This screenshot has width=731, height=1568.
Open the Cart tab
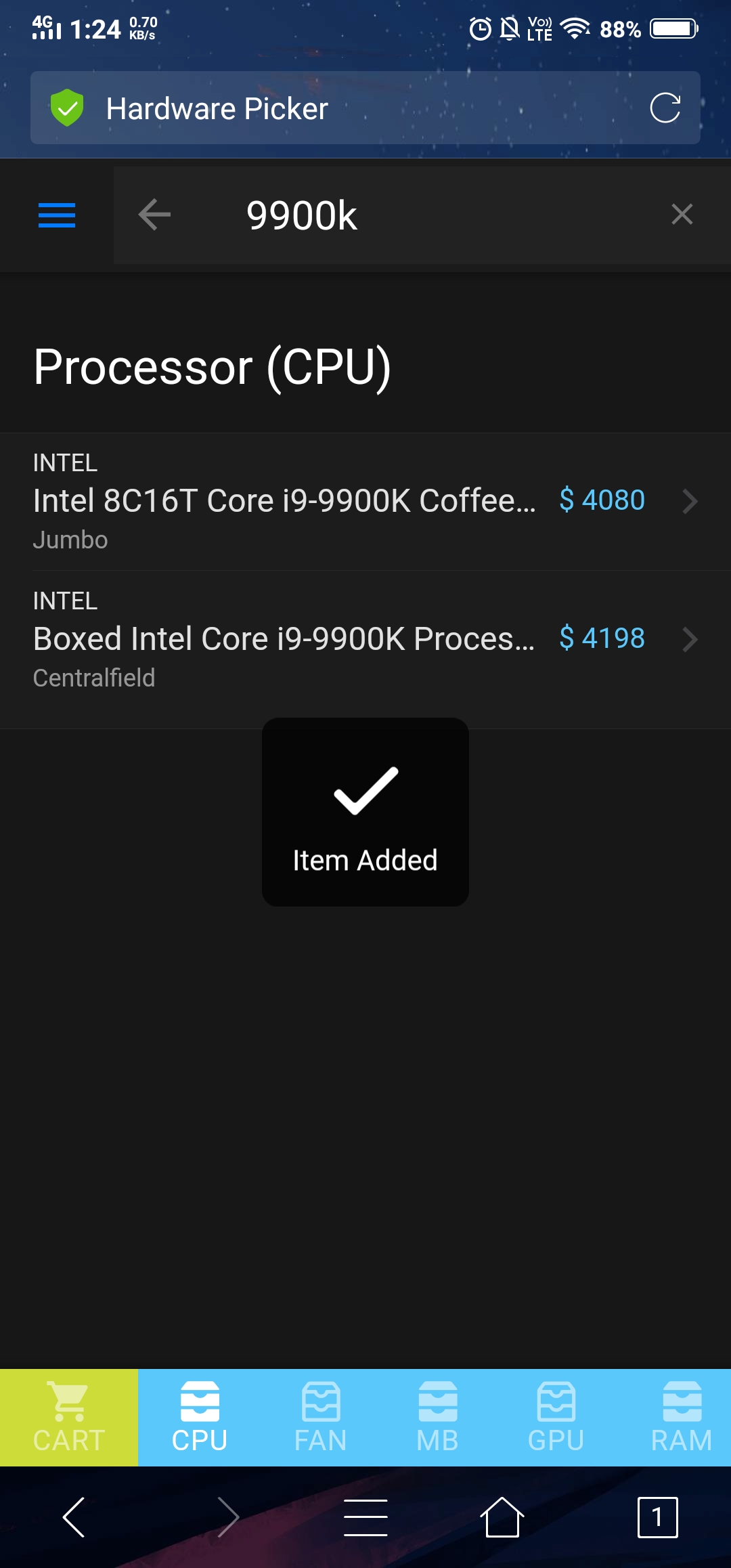[69, 1418]
